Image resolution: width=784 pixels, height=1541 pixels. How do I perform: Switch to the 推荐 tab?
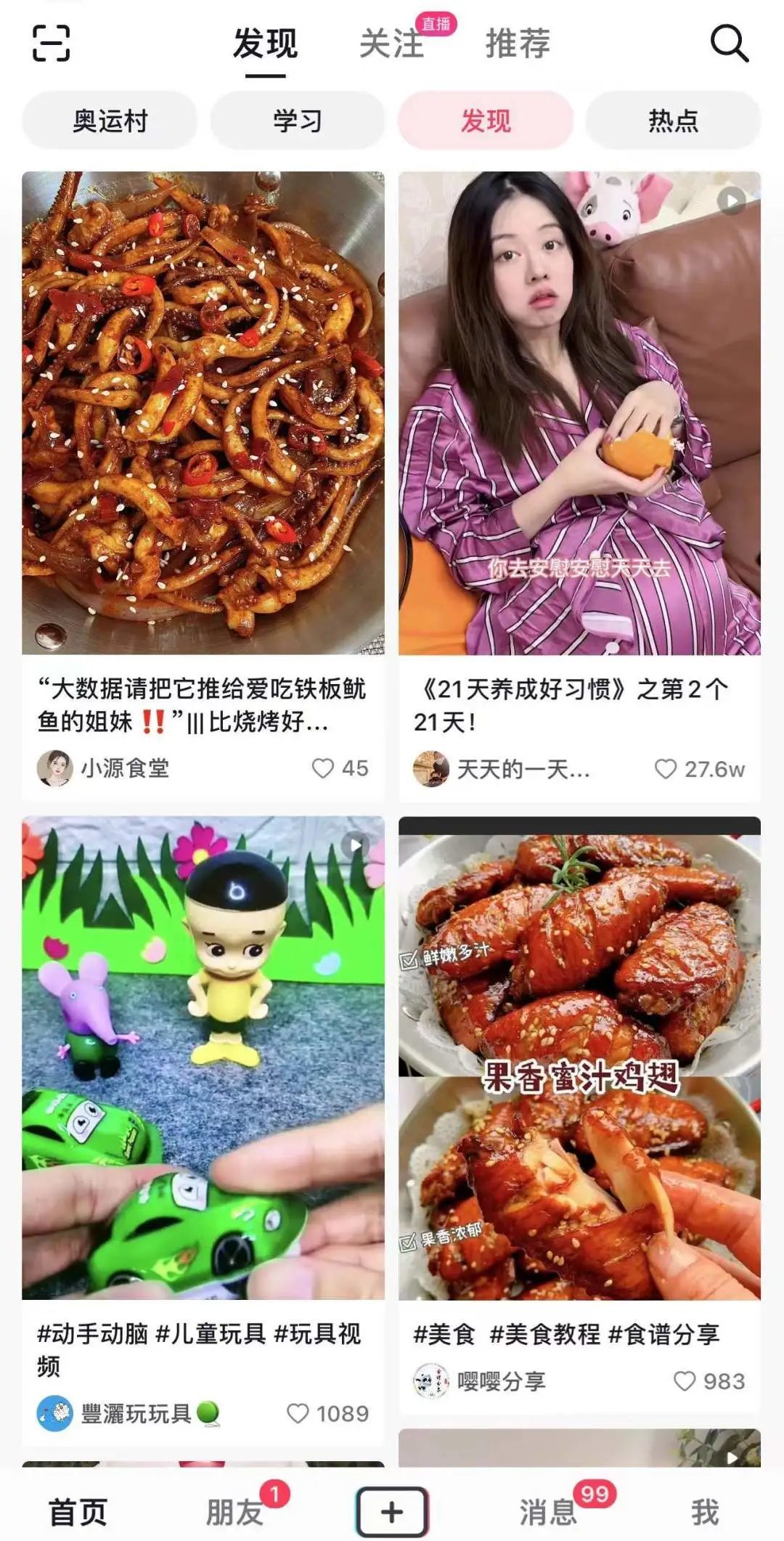coord(518,44)
